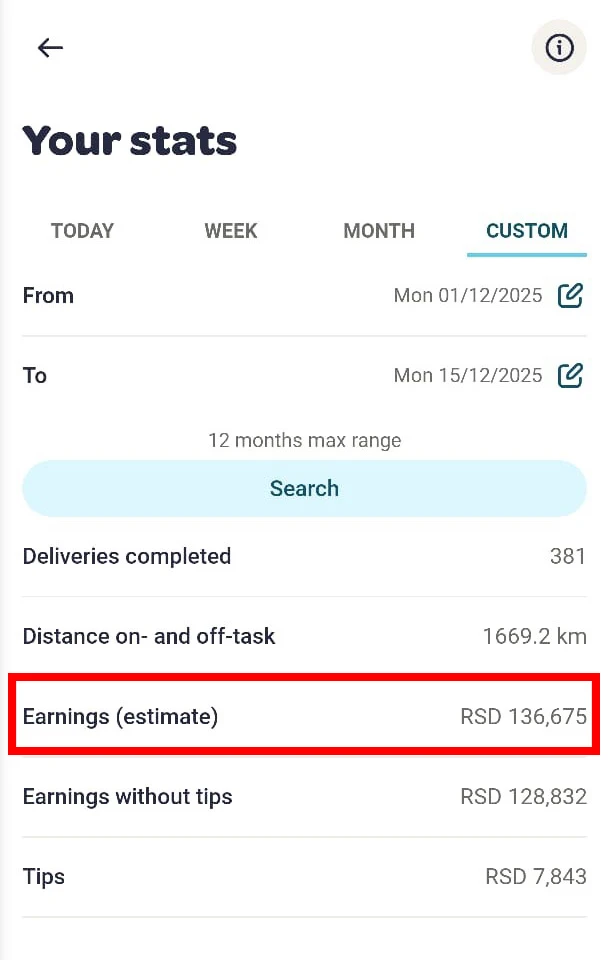Switch to the Today tab
The image size is (610, 960).
pyautogui.click(x=82, y=231)
